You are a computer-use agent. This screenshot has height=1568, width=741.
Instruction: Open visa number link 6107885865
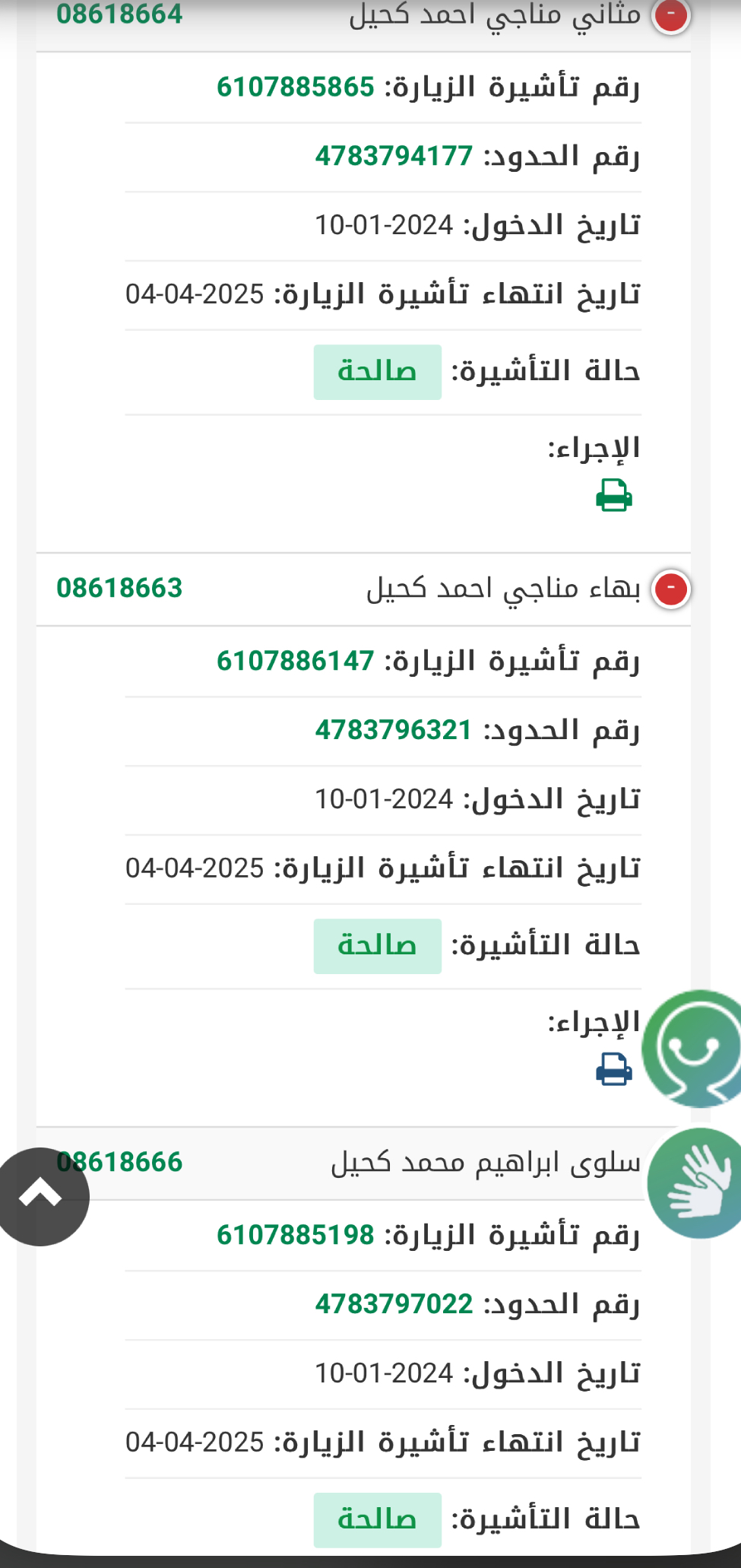click(x=296, y=87)
